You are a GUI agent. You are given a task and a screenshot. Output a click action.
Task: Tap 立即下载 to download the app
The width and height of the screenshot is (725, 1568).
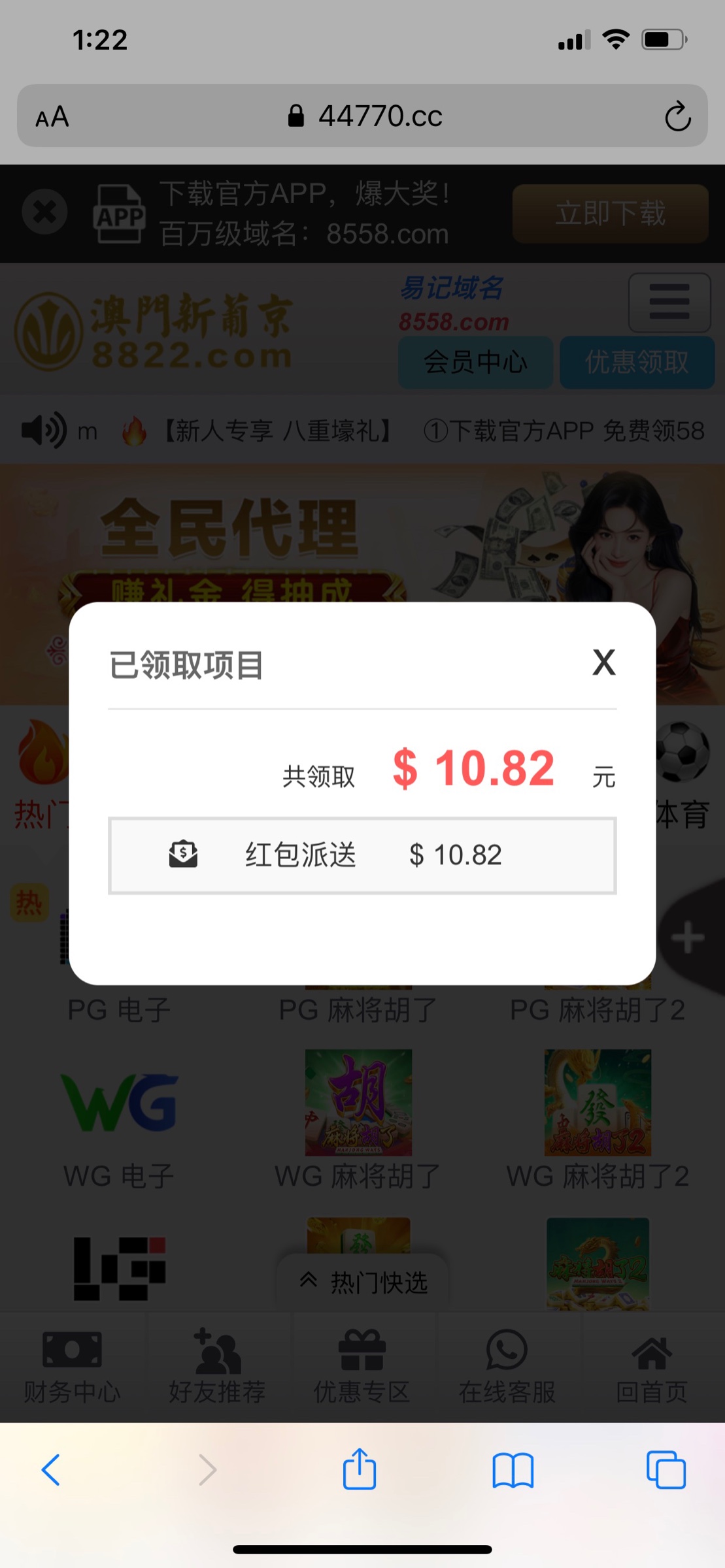[x=610, y=214]
